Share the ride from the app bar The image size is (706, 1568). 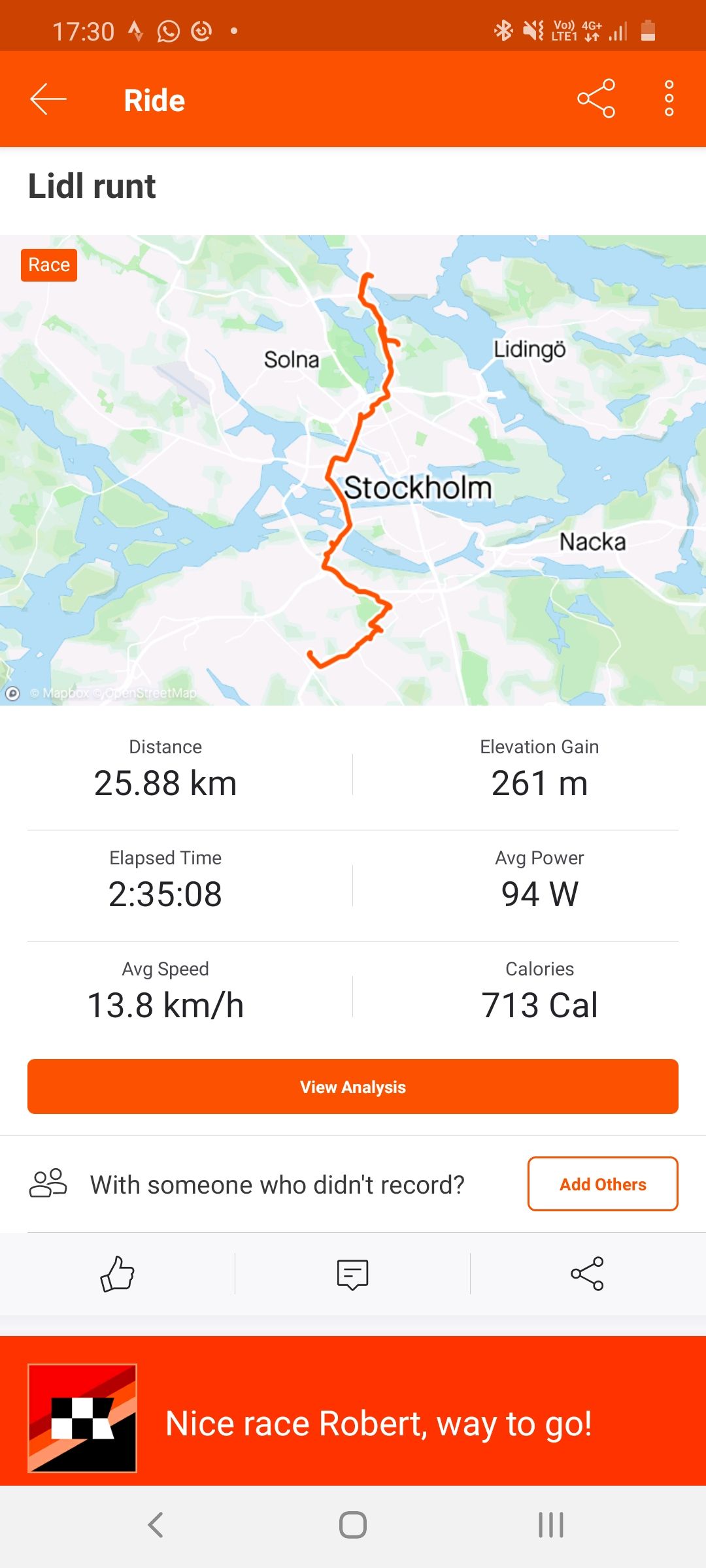pyautogui.click(x=596, y=99)
